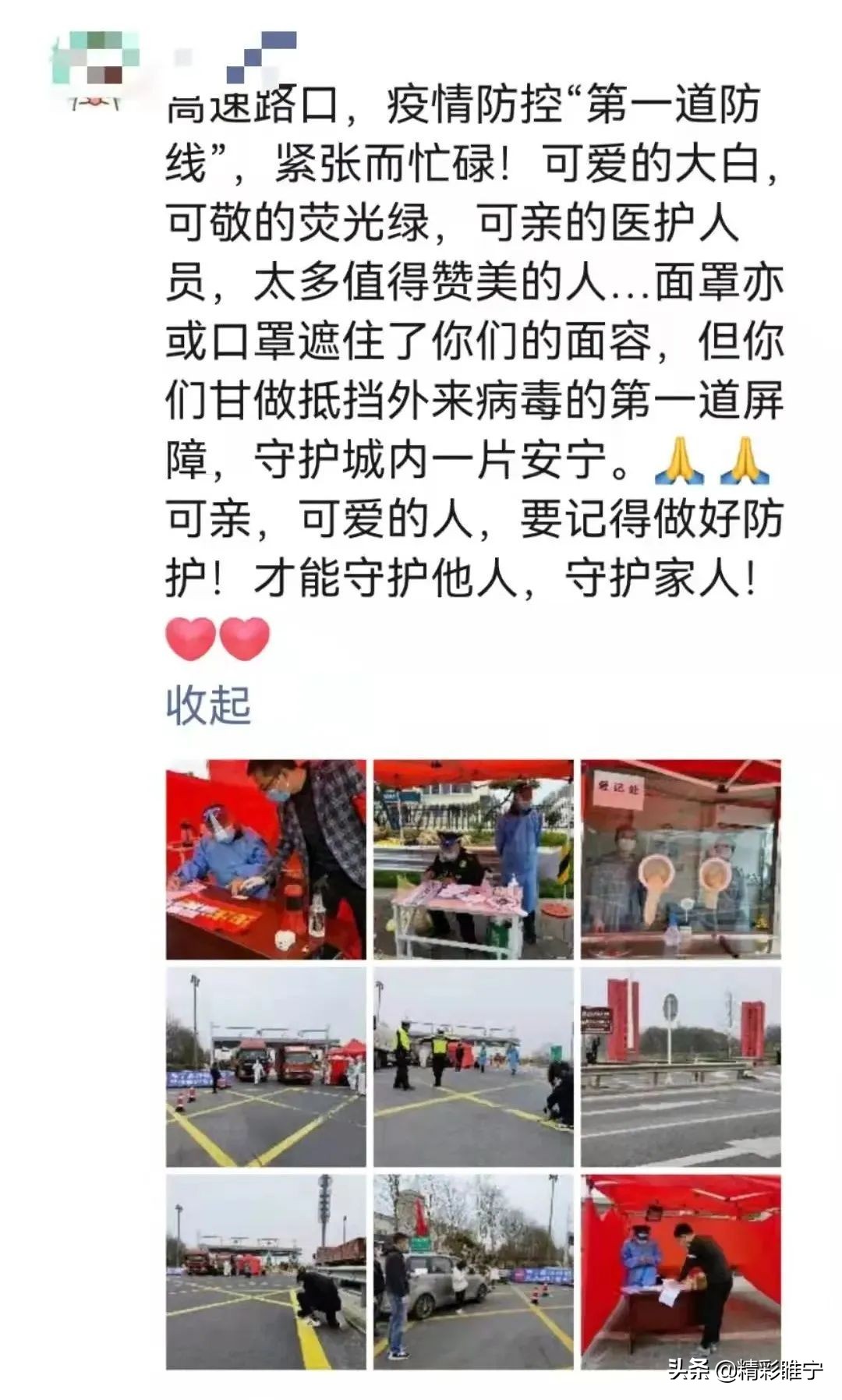Open photo of face-shield worker at red table

pyautogui.click(x=266, y=860)
